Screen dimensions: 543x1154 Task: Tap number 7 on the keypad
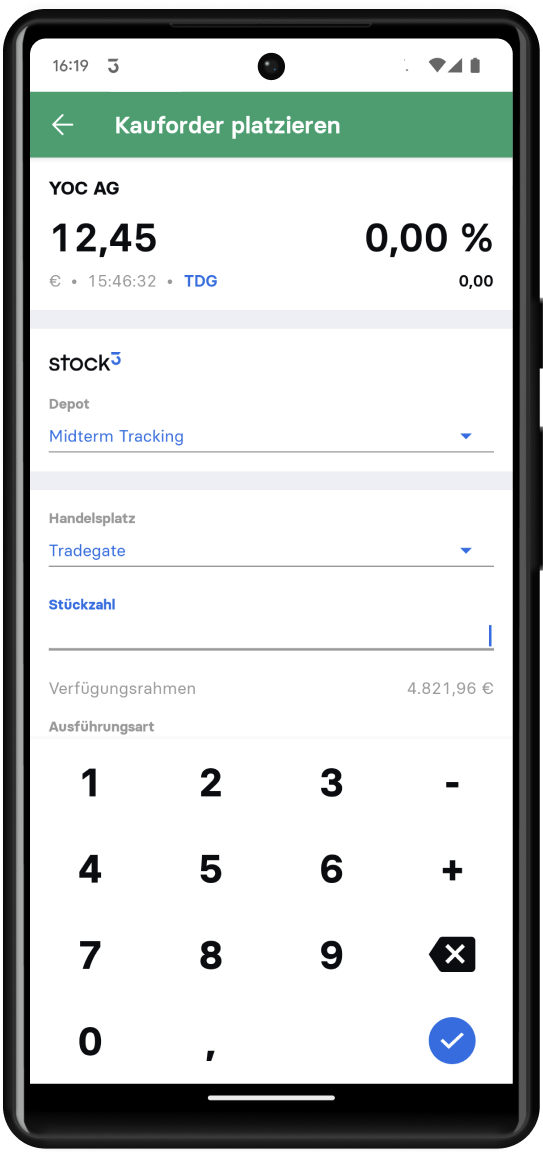pyautogui.click(x=90, y=955)
